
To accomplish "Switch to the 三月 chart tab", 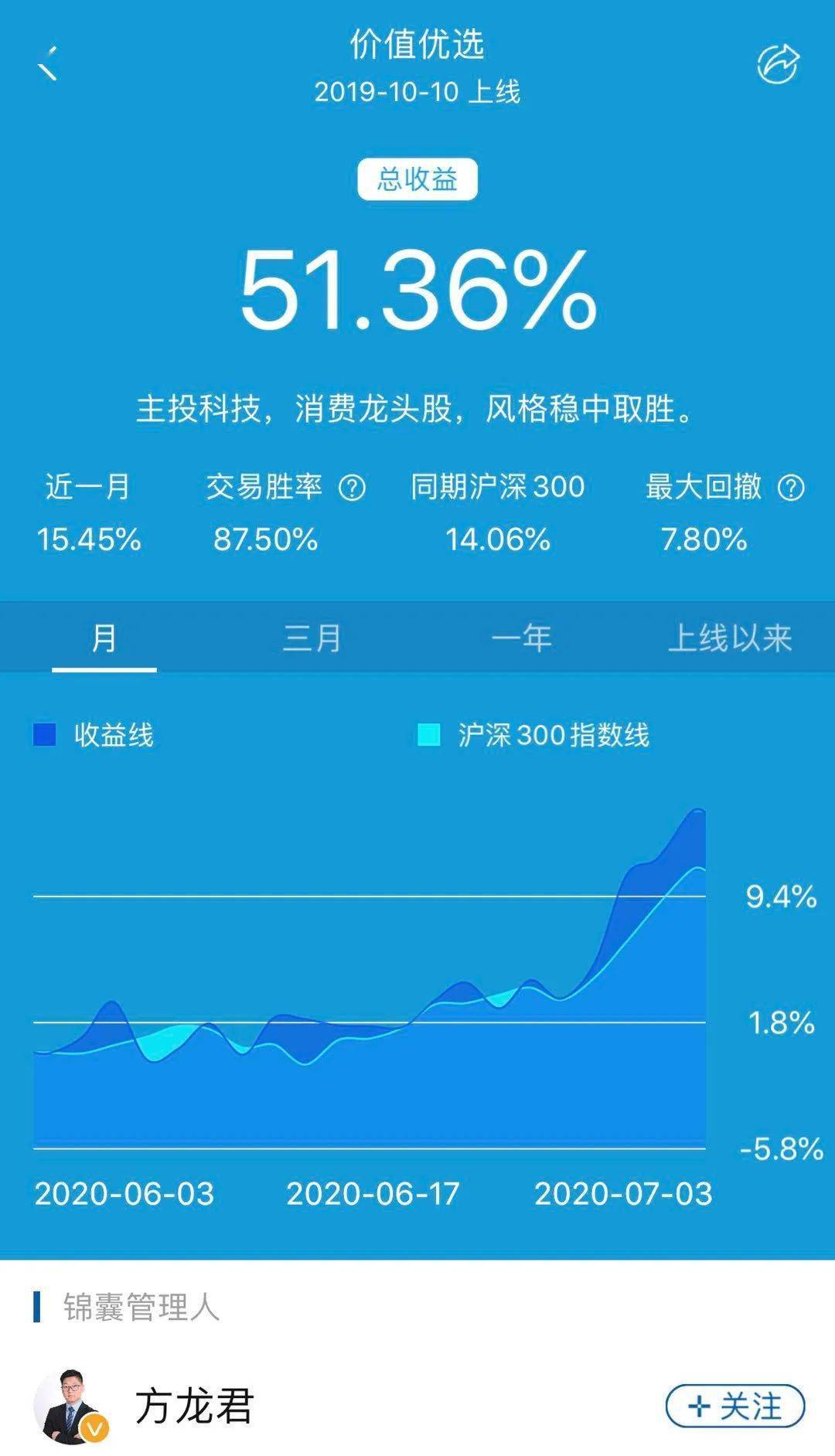I will coord(312,638).
